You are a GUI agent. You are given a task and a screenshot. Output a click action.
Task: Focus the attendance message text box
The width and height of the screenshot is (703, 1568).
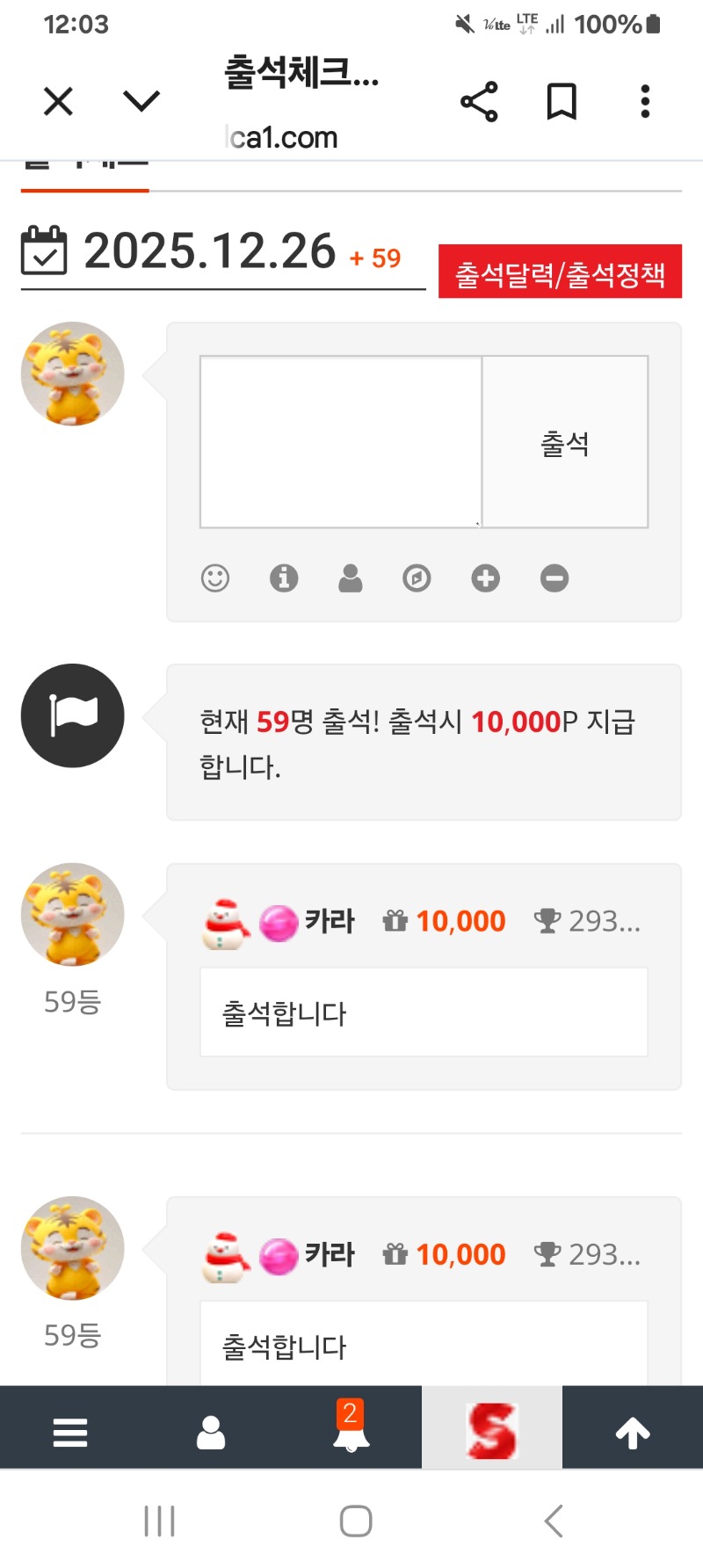coord(341,441)
